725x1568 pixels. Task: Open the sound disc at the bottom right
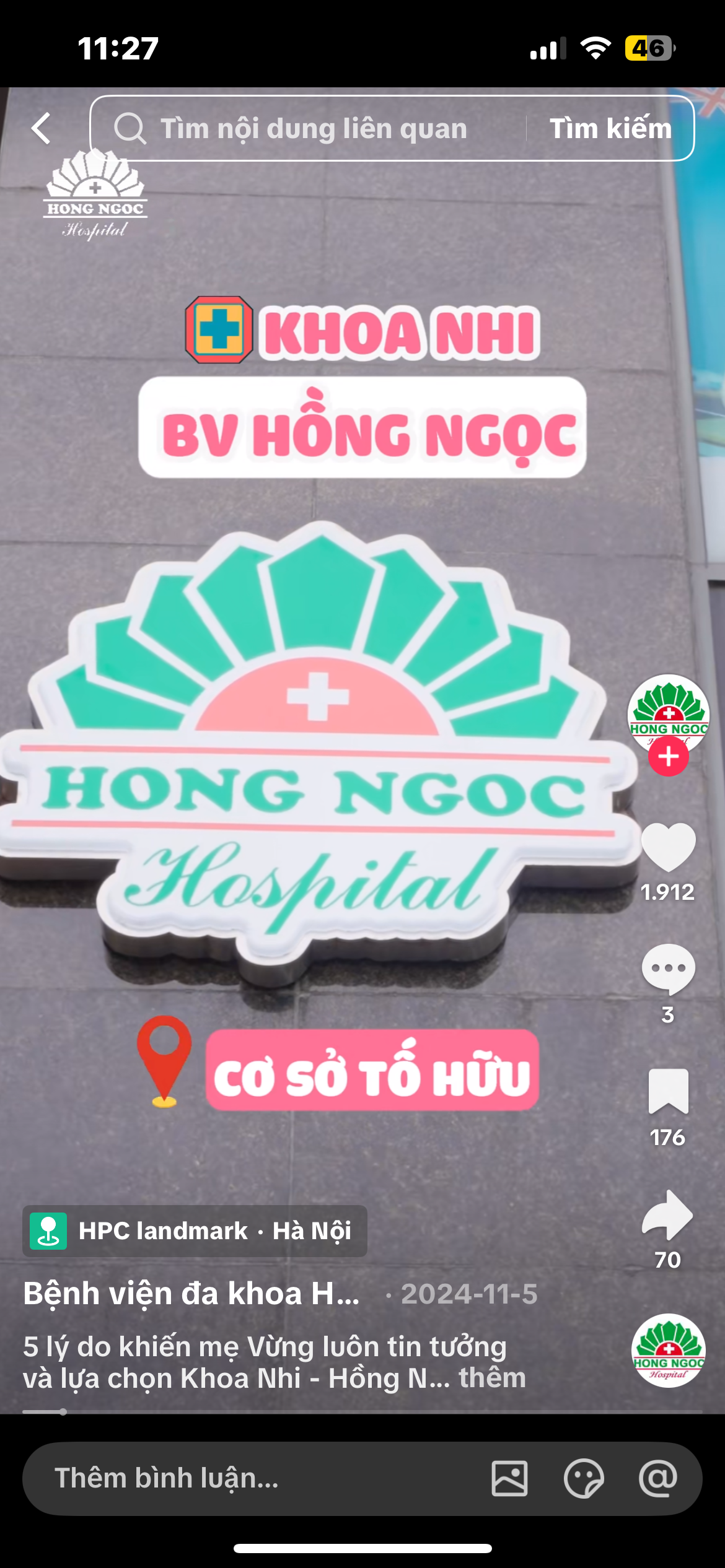coord(668,1350)
